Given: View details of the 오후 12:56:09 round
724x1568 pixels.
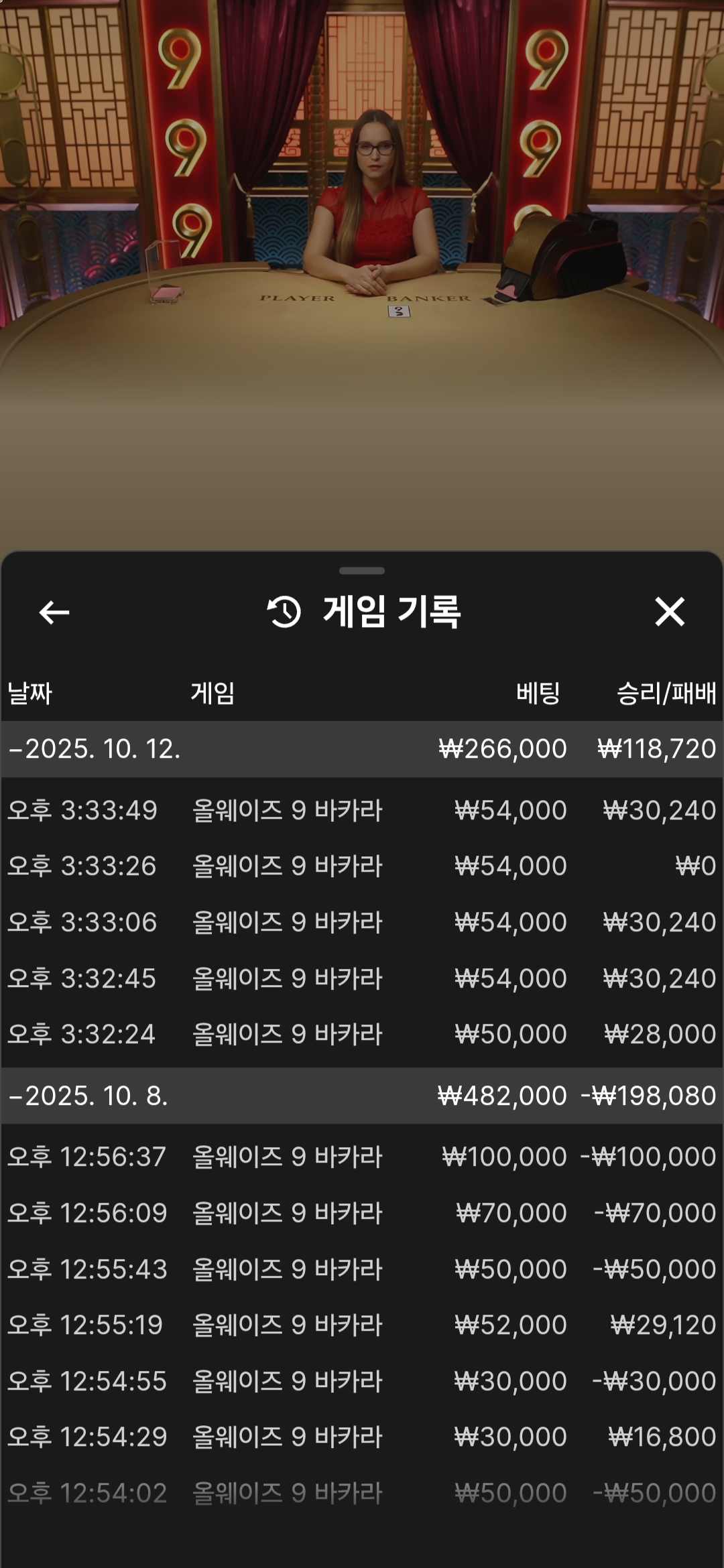Looking at the screenshot, I should click(362, 1213).
